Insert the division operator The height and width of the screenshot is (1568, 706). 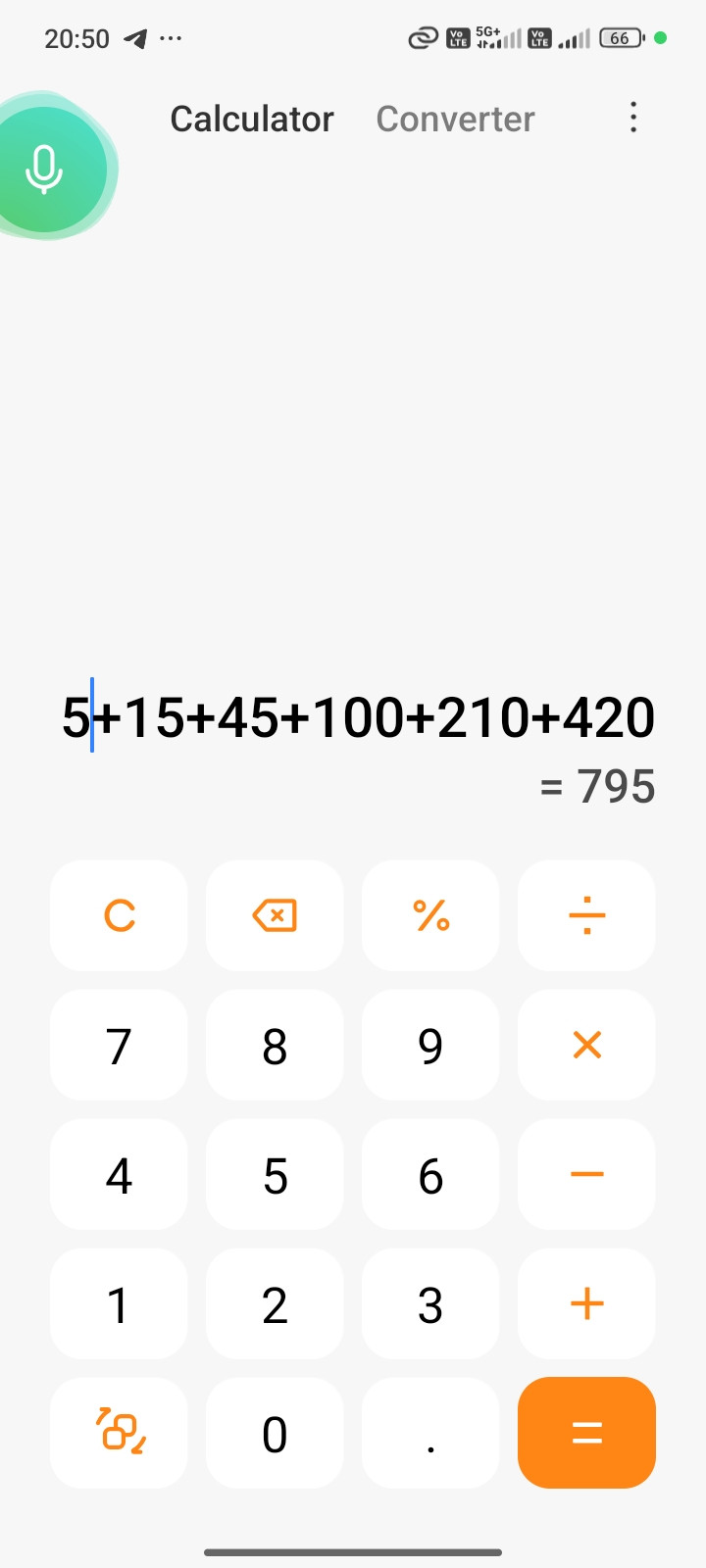click(586, 915)
